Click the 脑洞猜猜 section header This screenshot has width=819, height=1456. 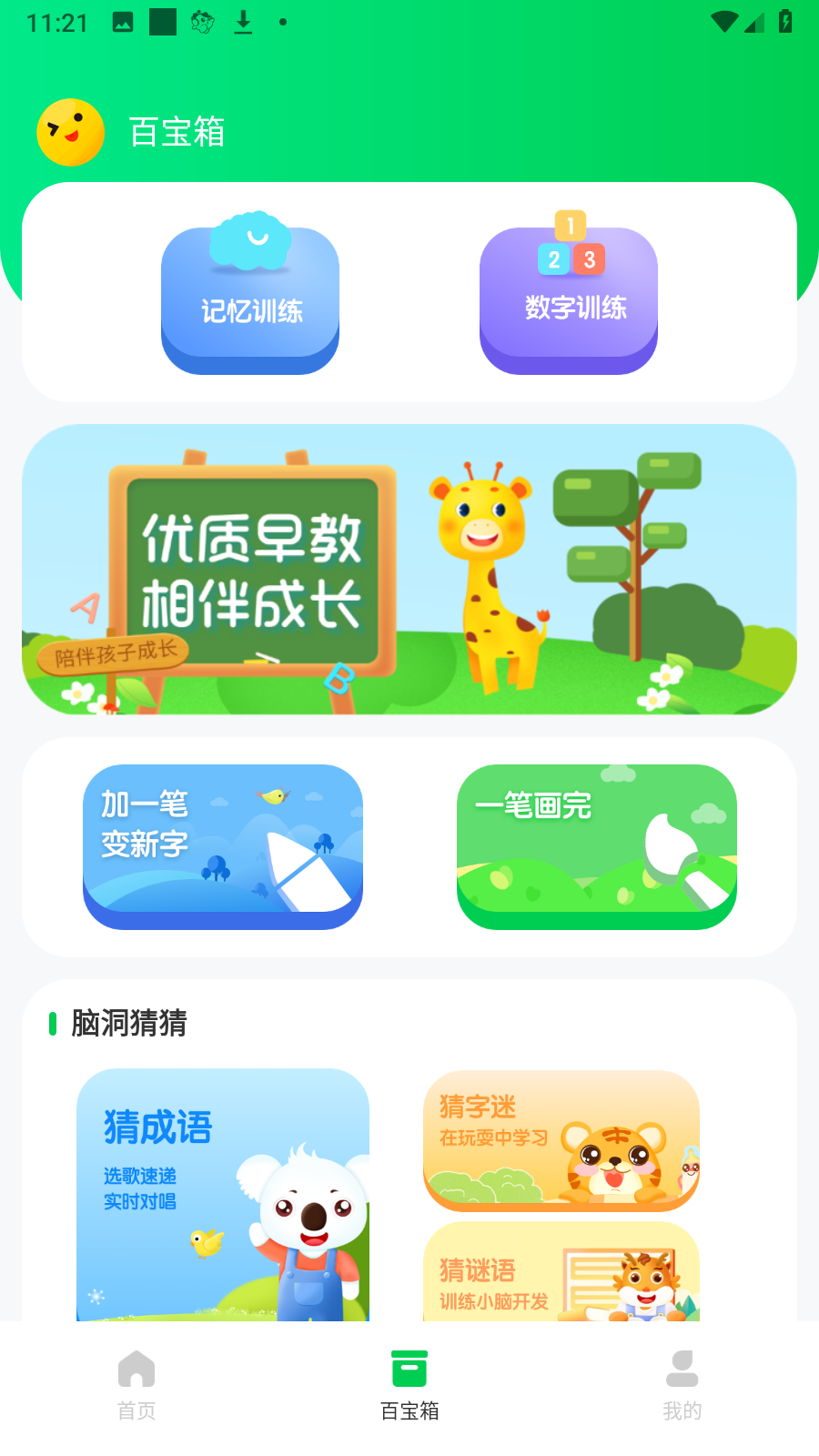(127, 1024)
